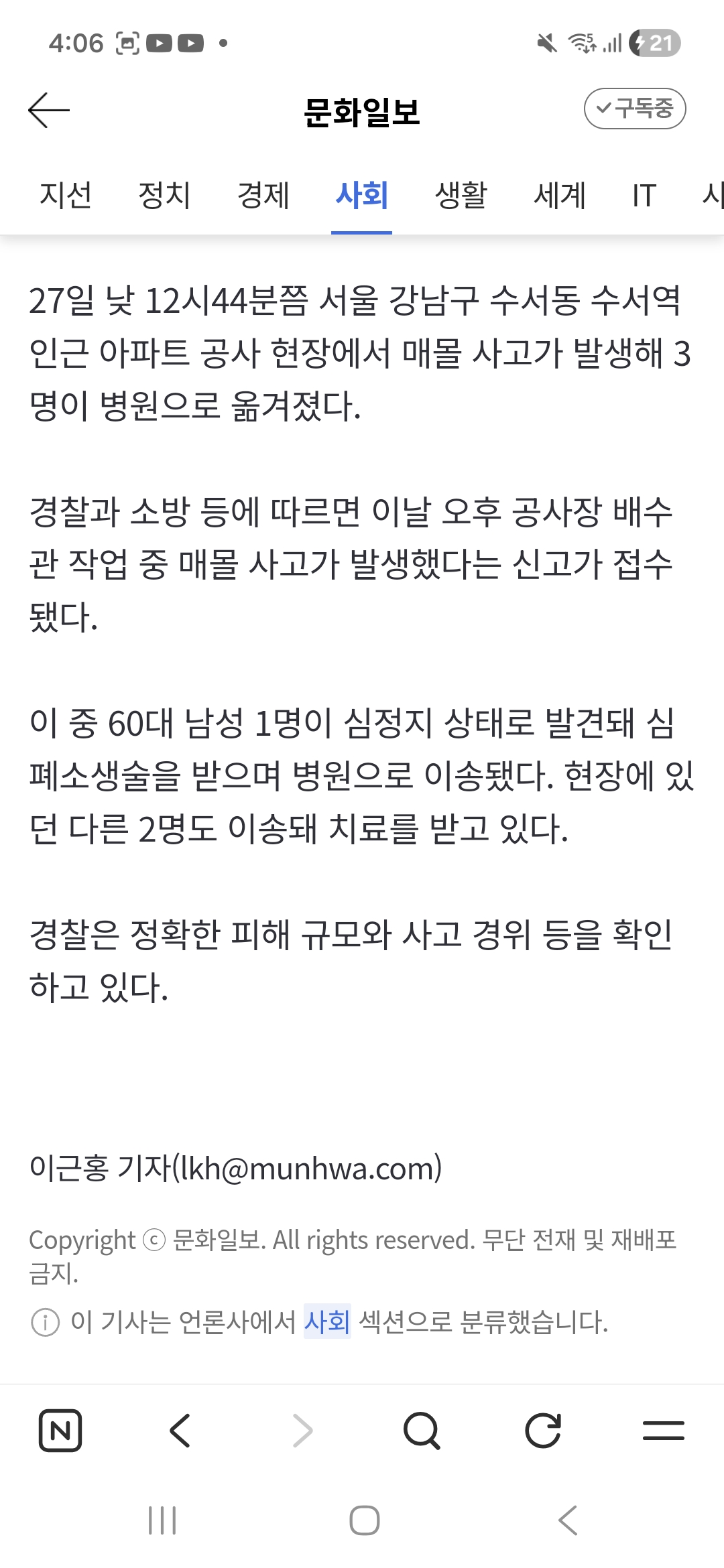Open Naver home via N icon
Screen dimensions: 724x1568
tap(60, 1430)
